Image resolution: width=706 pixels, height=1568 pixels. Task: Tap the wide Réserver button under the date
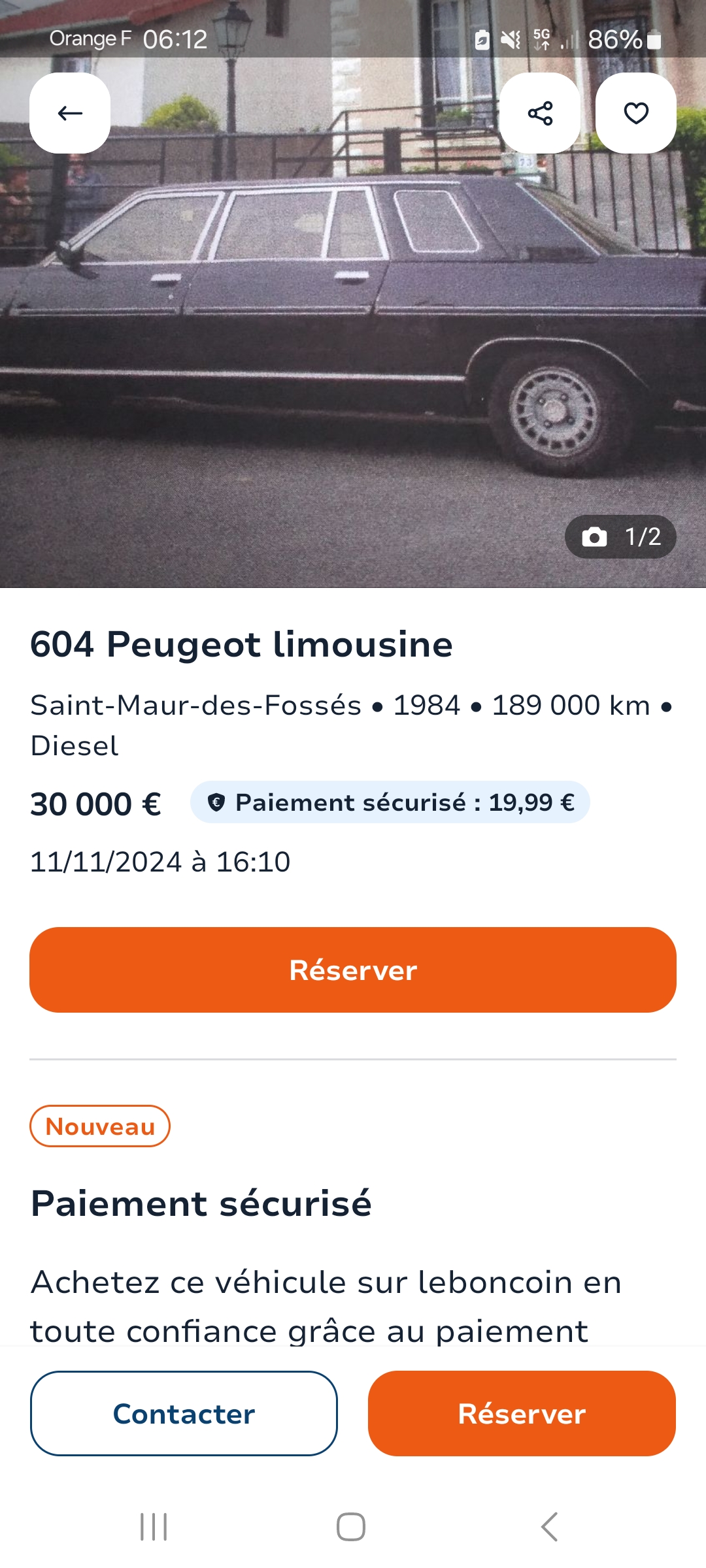click(x=353, y=970)
